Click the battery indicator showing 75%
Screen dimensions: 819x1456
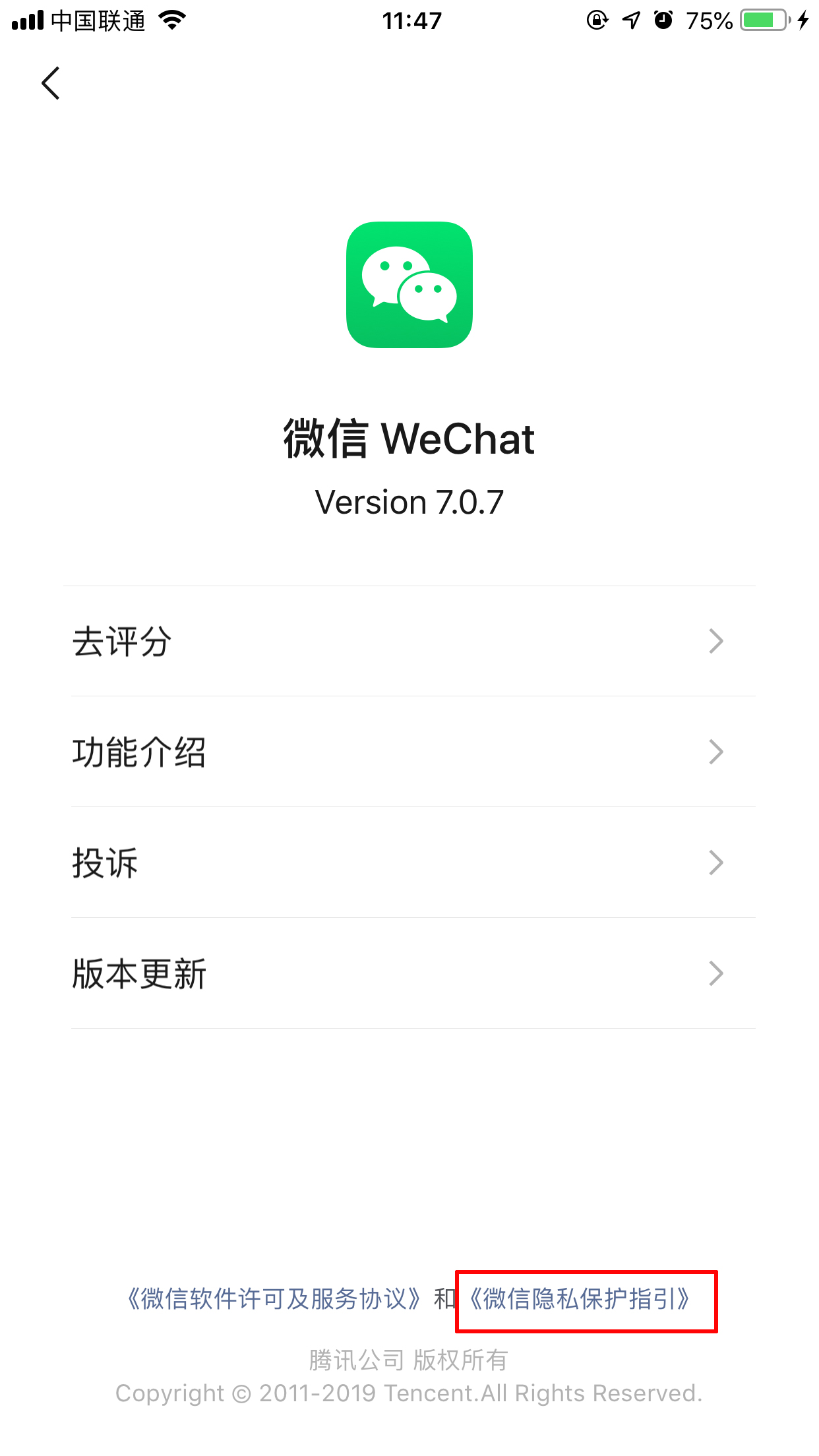pyautogui.click(x=758, y=20)
